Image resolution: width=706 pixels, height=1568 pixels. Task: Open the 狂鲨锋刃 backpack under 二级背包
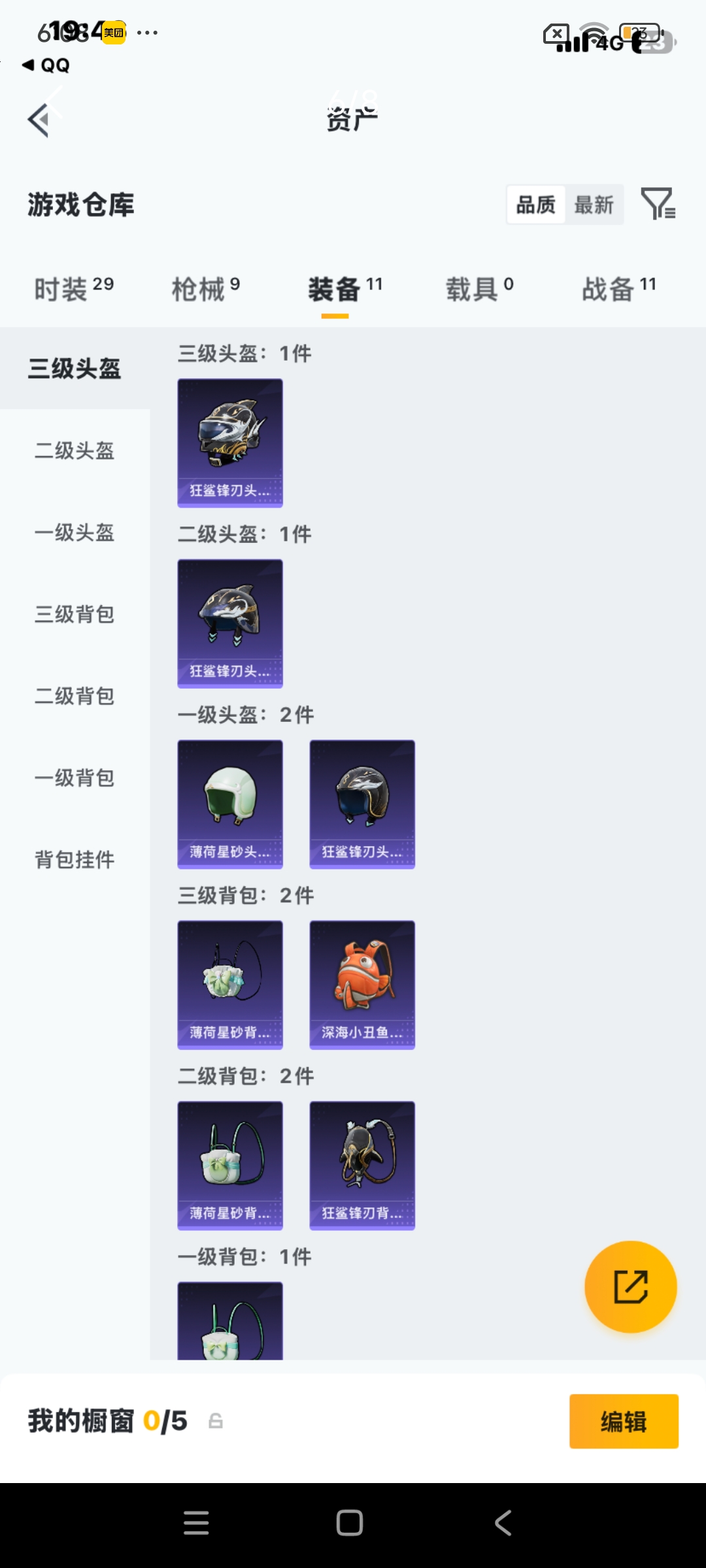362,1165
